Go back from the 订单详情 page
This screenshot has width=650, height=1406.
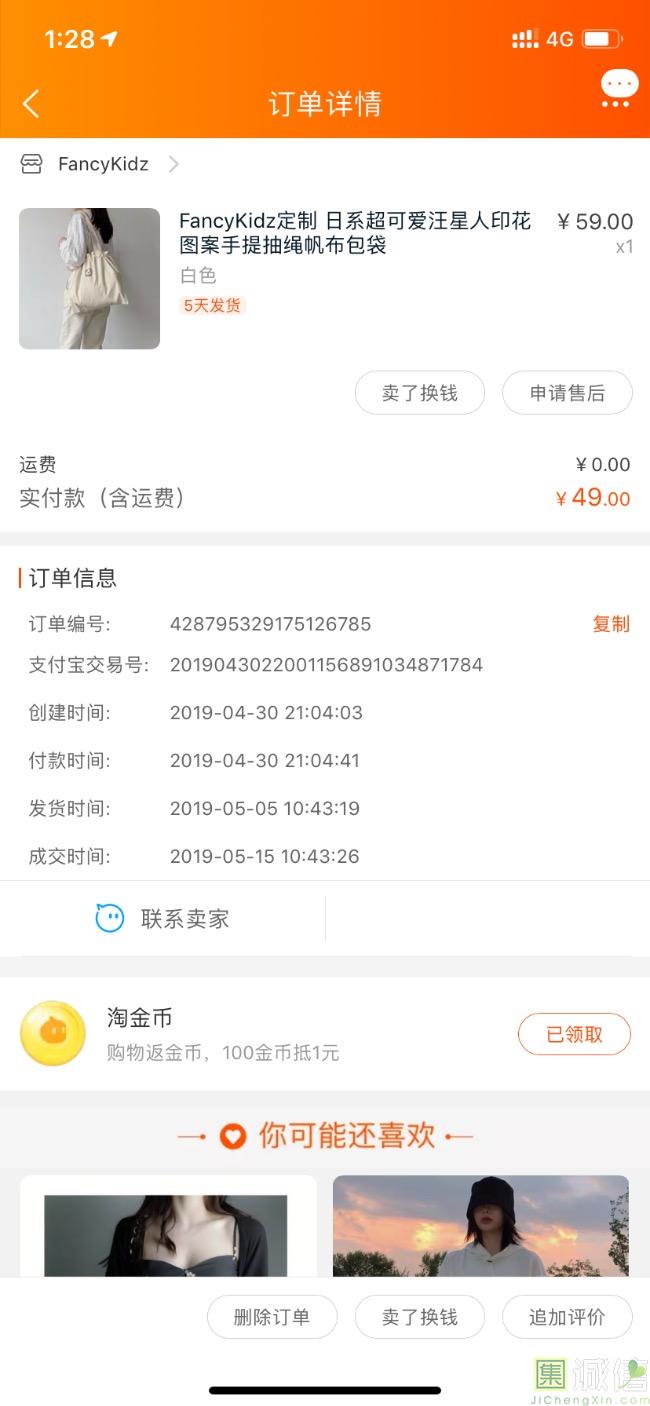pyautogui.click(x=31, y=103)
